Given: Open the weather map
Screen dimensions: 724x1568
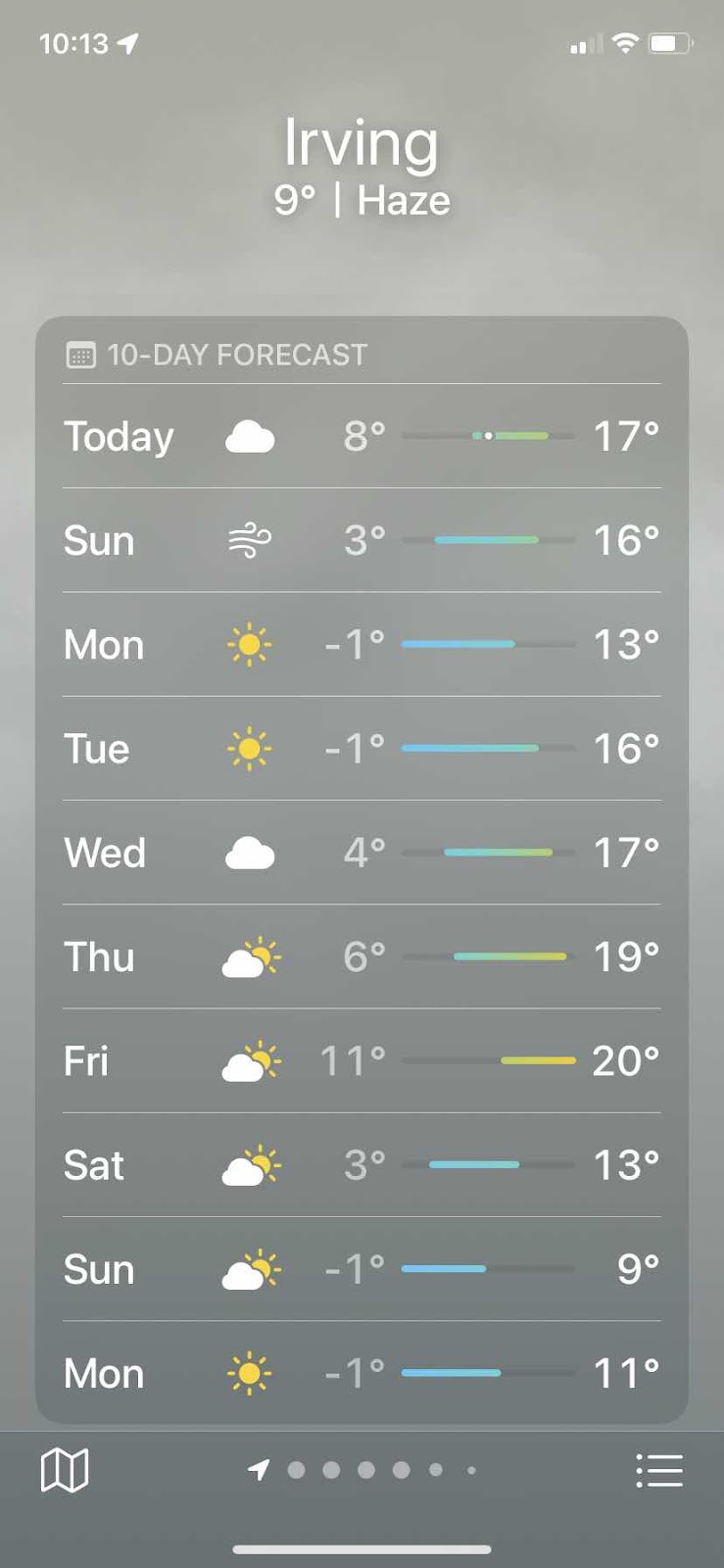Looking at the screenshot, I should click(x=65, y=1470).
